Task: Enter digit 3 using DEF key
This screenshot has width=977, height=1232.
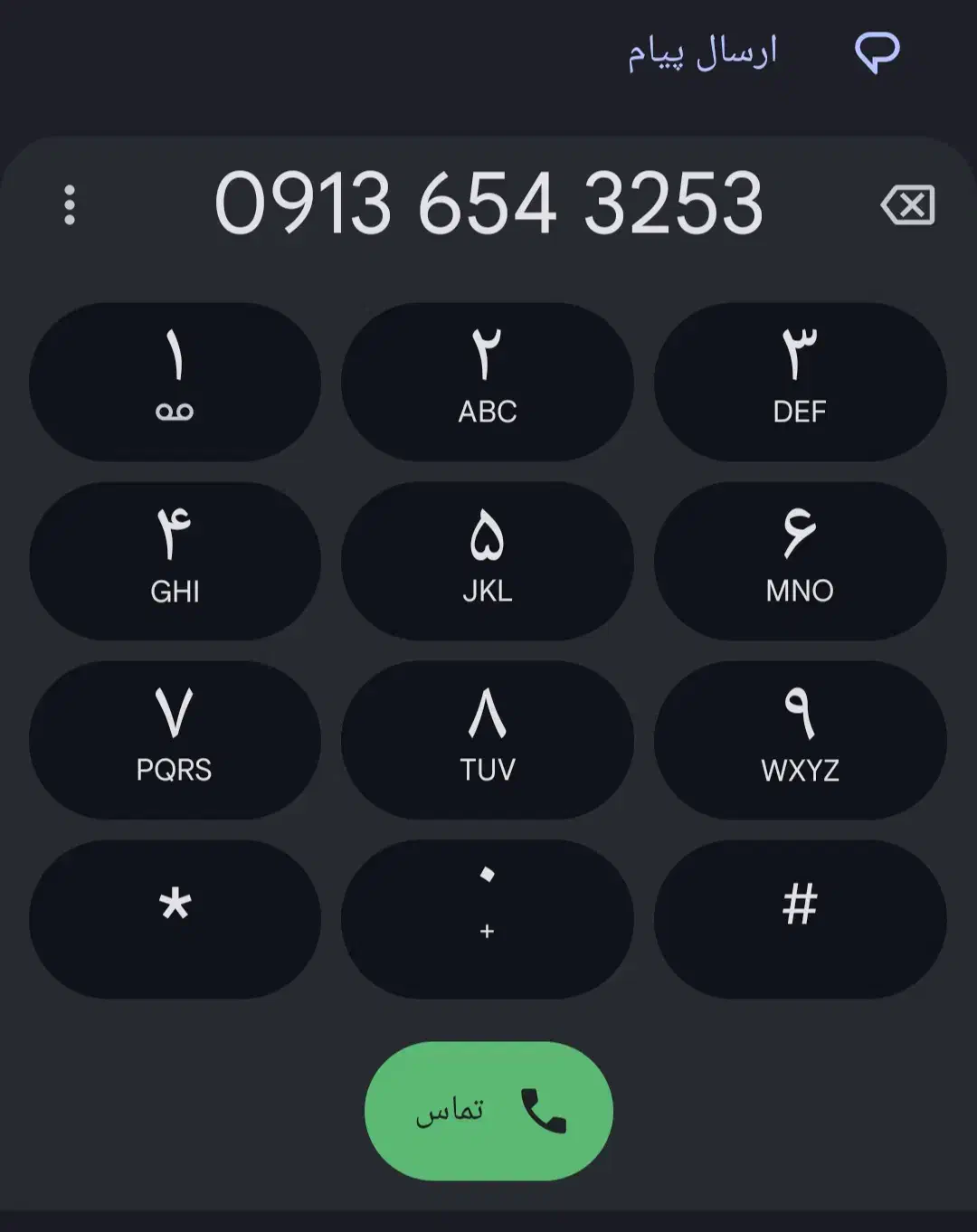Action: pos(800,382)
